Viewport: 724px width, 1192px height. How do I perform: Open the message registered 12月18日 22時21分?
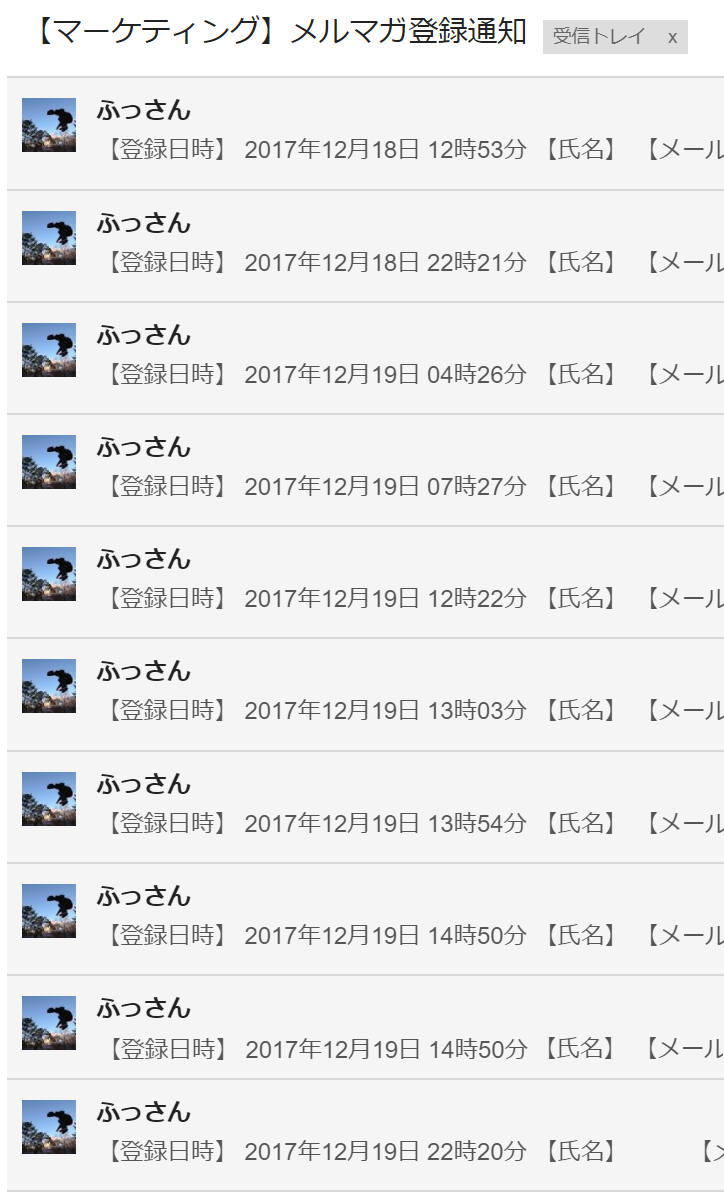pos(366,246)
